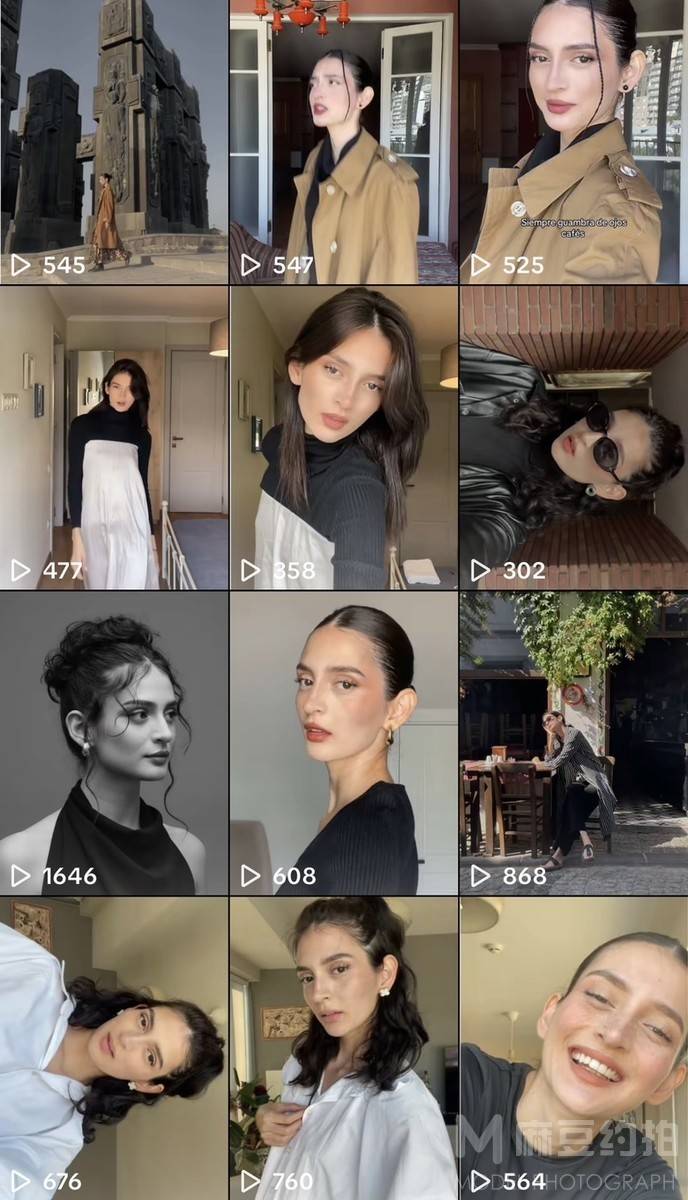Image resolution: width=688 pixels, height=1200 pixels.
Task: Play the video with 760 views
Action: pyautogui.click(x=344, y=1047)
